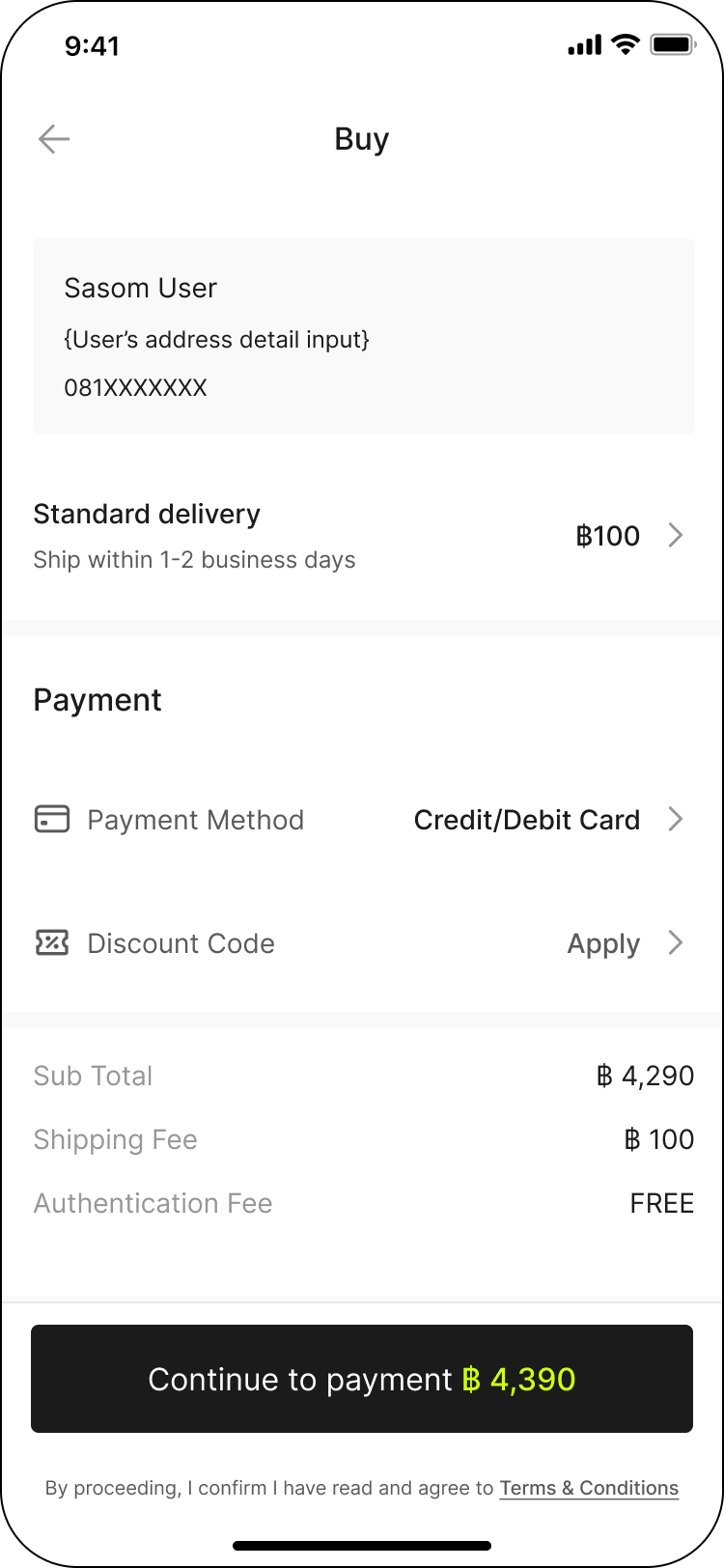The width and height of the screenshot is (724, 1568).
Task: Open Standard delivery options with the right chevron
Action: (677, 535)
